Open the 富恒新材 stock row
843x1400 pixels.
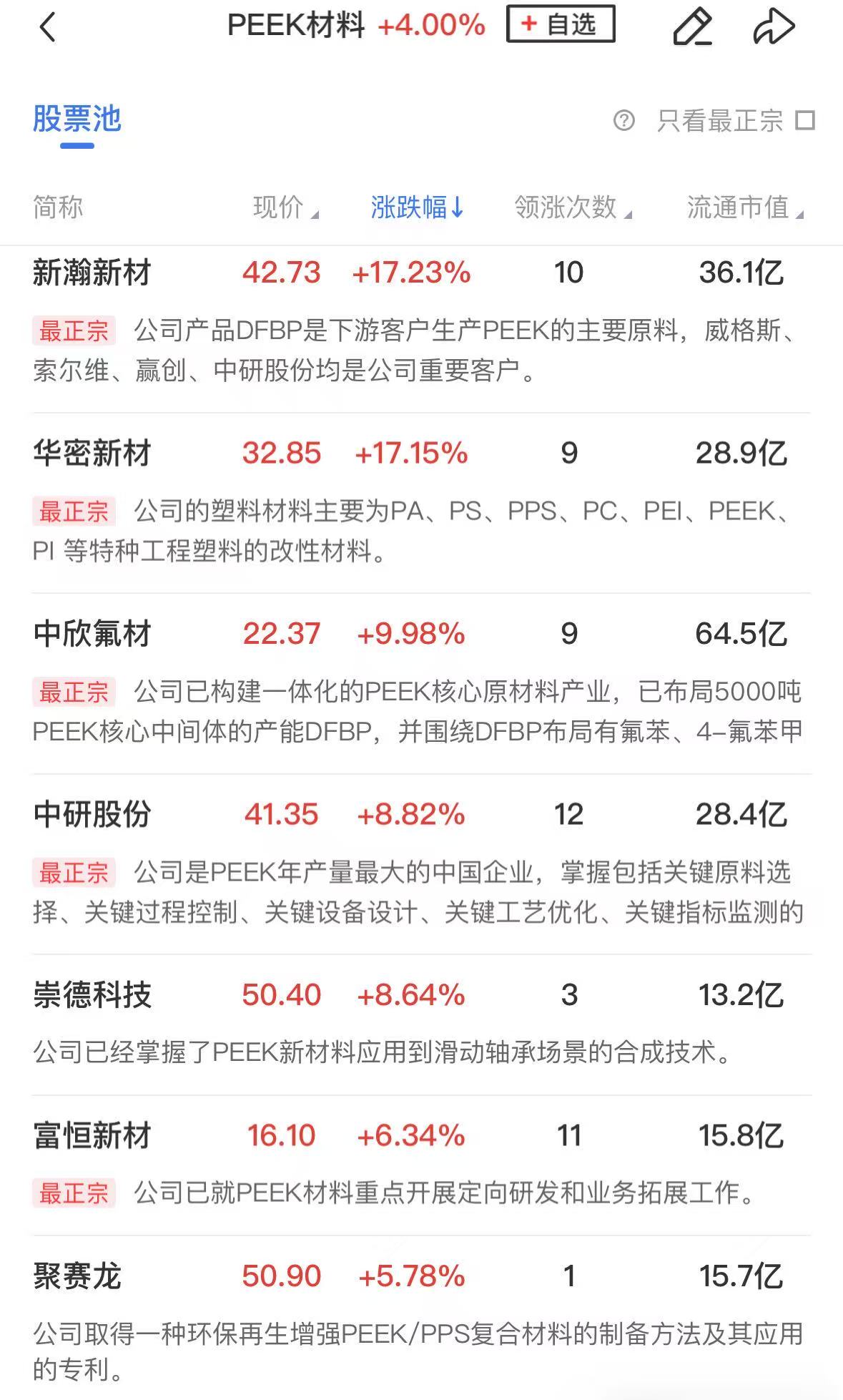pos(421,1165)
